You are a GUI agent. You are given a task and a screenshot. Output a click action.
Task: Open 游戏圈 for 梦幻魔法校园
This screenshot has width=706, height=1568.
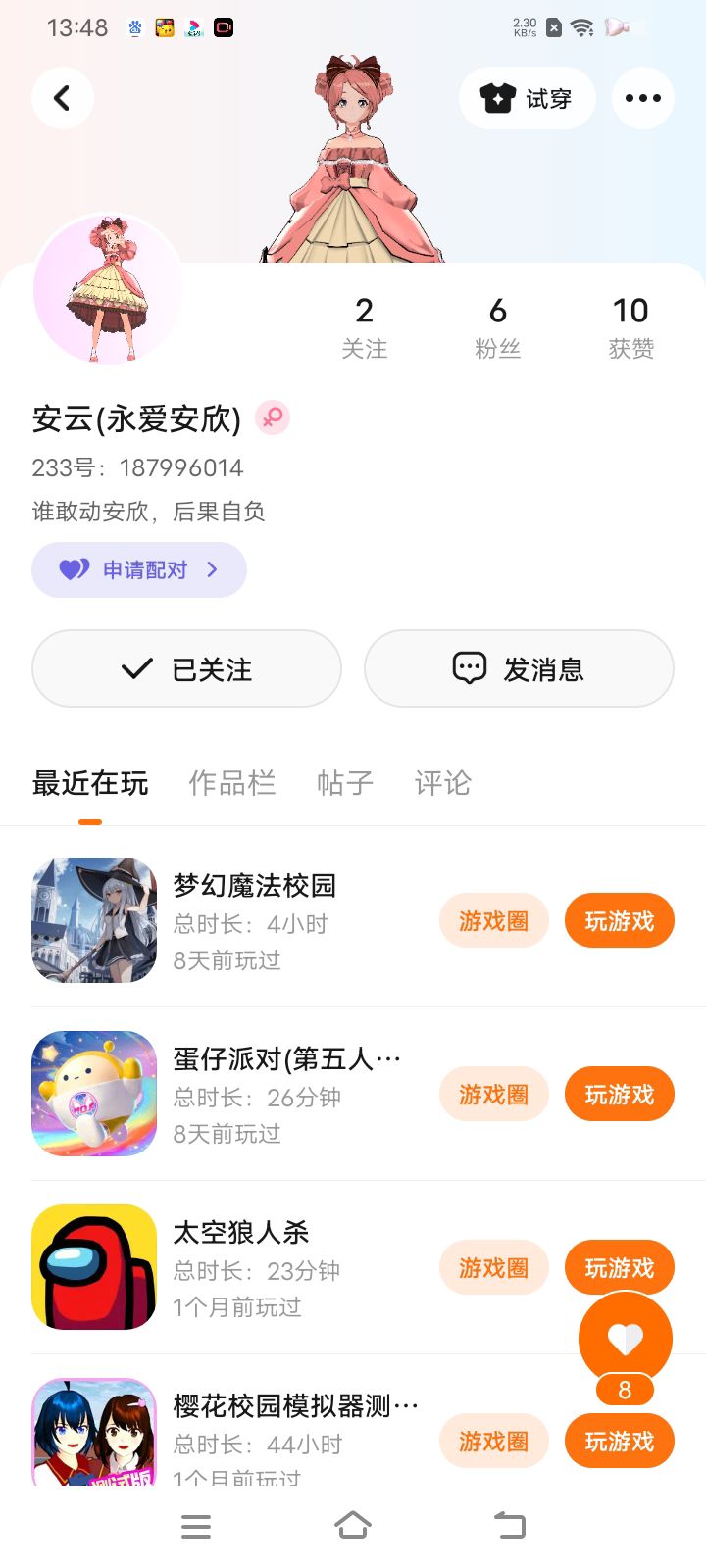[493, 921]
